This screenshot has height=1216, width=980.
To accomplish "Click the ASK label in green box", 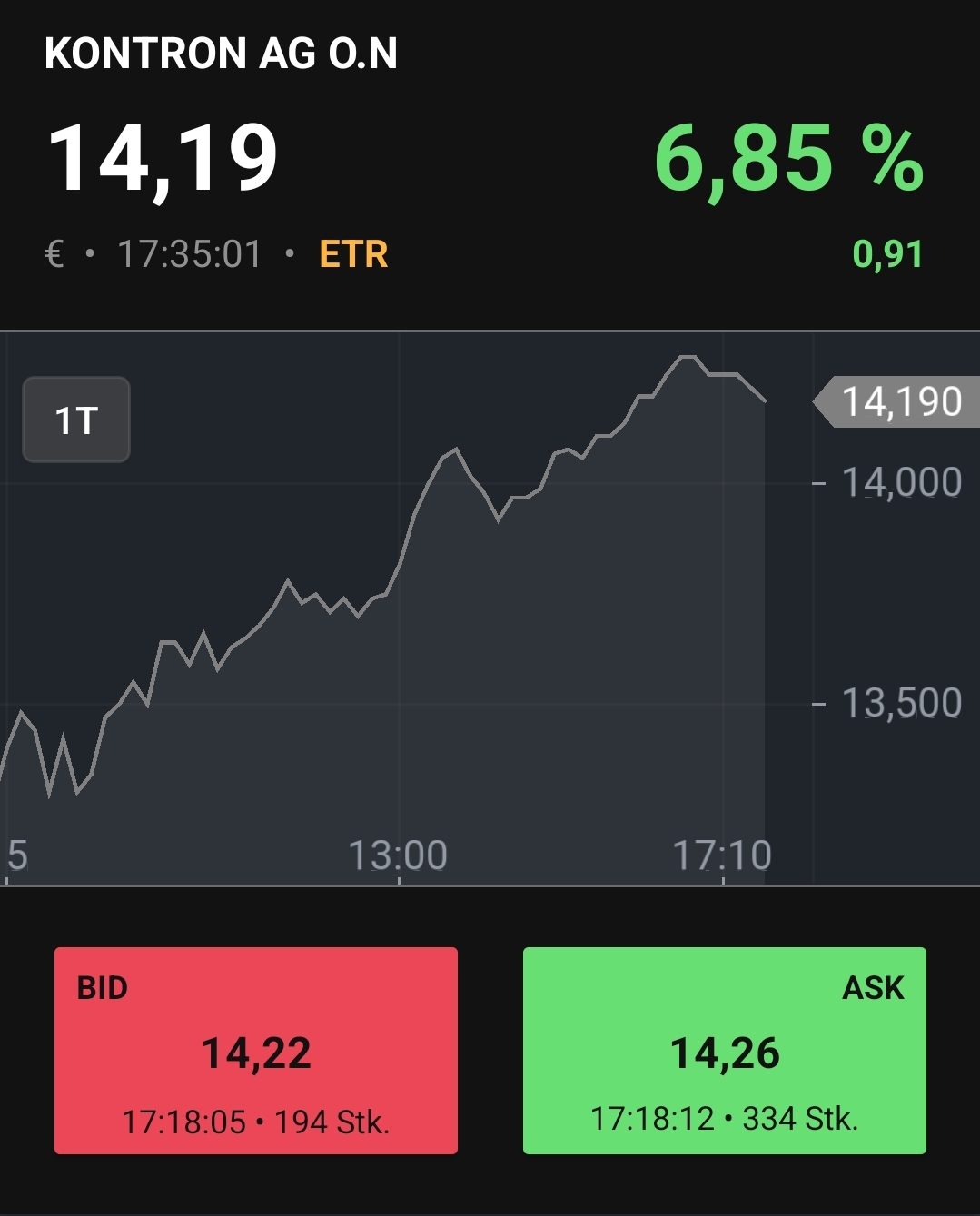I will point(872,988).
